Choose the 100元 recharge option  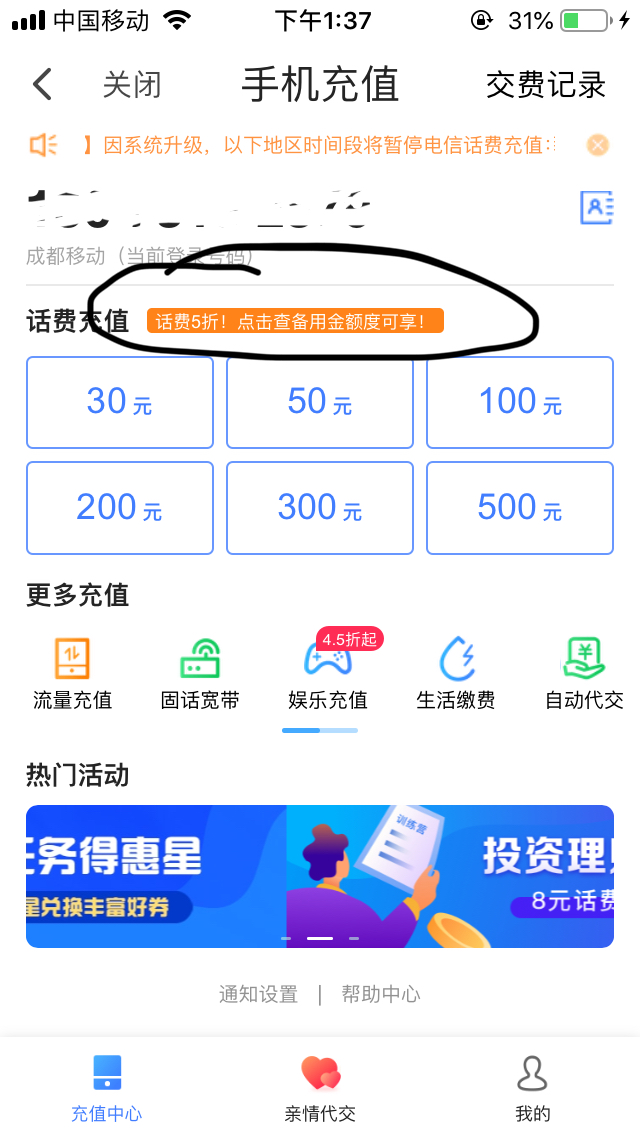[520, 402]
